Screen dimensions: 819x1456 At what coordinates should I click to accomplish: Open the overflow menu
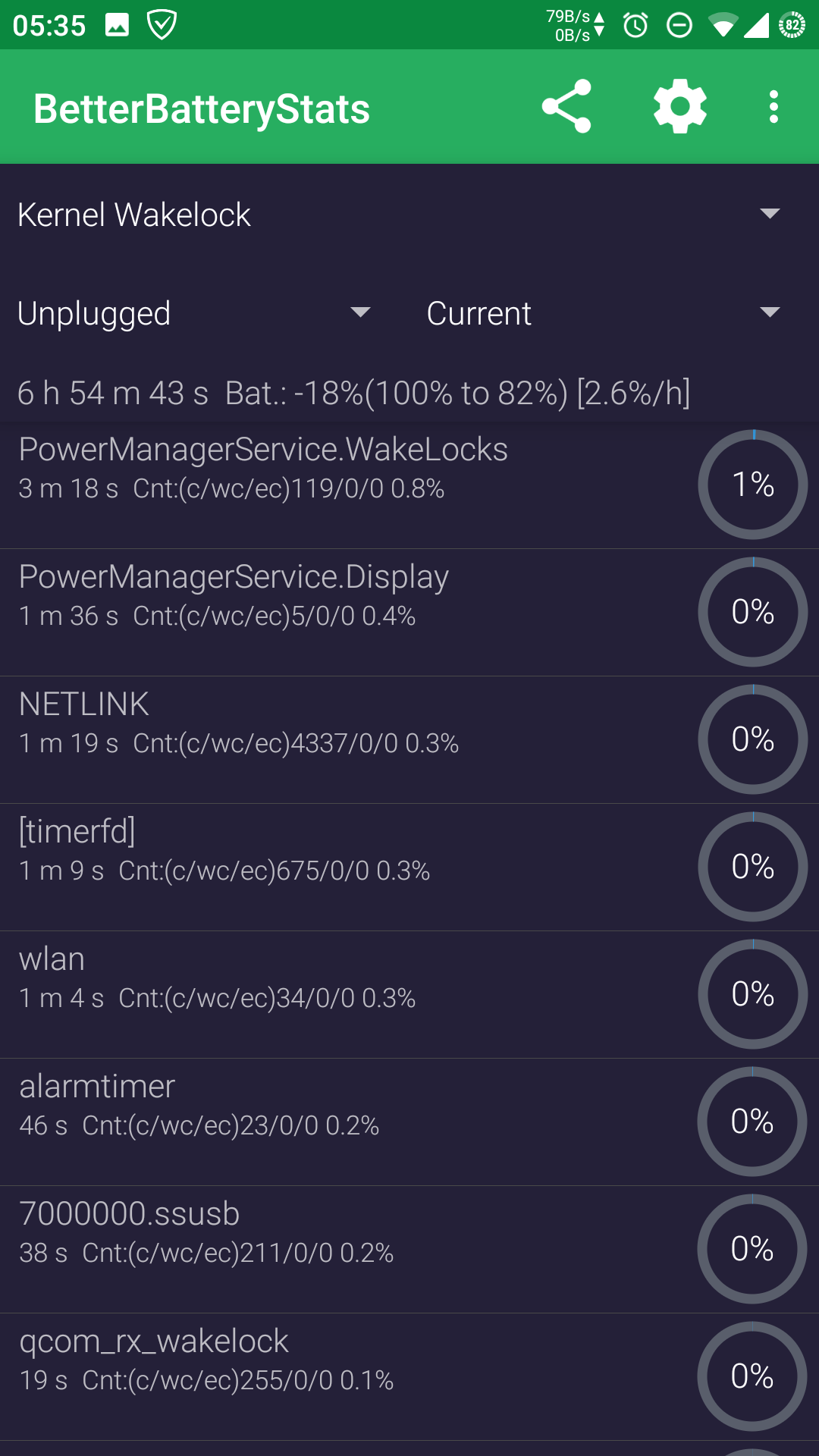pyautogui.click(x=773, y=107)
